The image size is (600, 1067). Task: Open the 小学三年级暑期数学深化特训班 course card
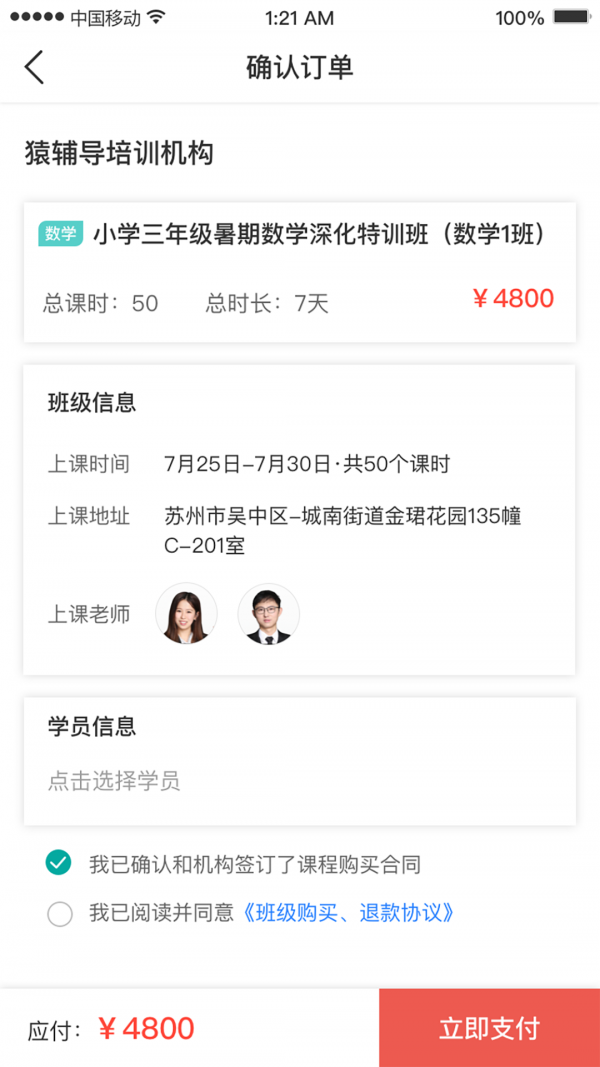coord(299,271)
